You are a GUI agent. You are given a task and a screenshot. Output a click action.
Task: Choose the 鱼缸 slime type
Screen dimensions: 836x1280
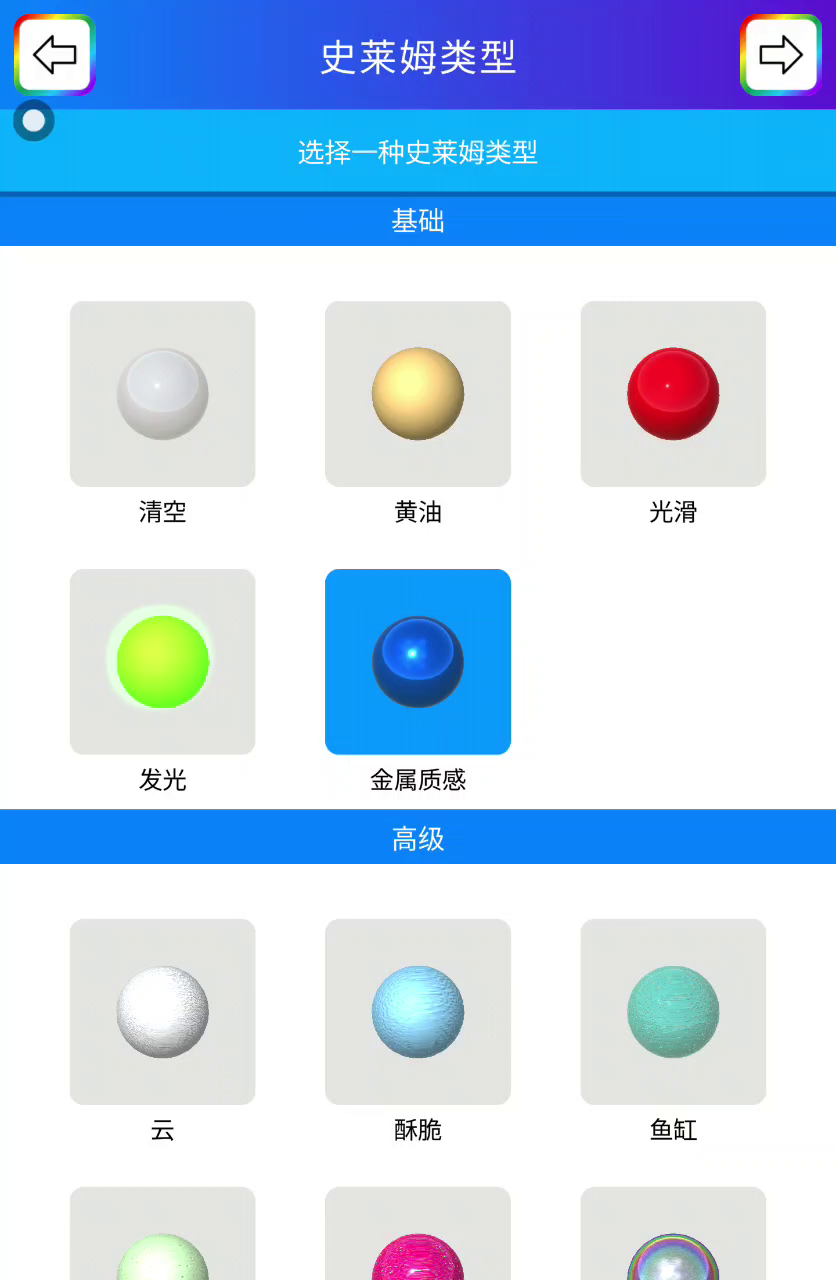(x=673, y=1012)
